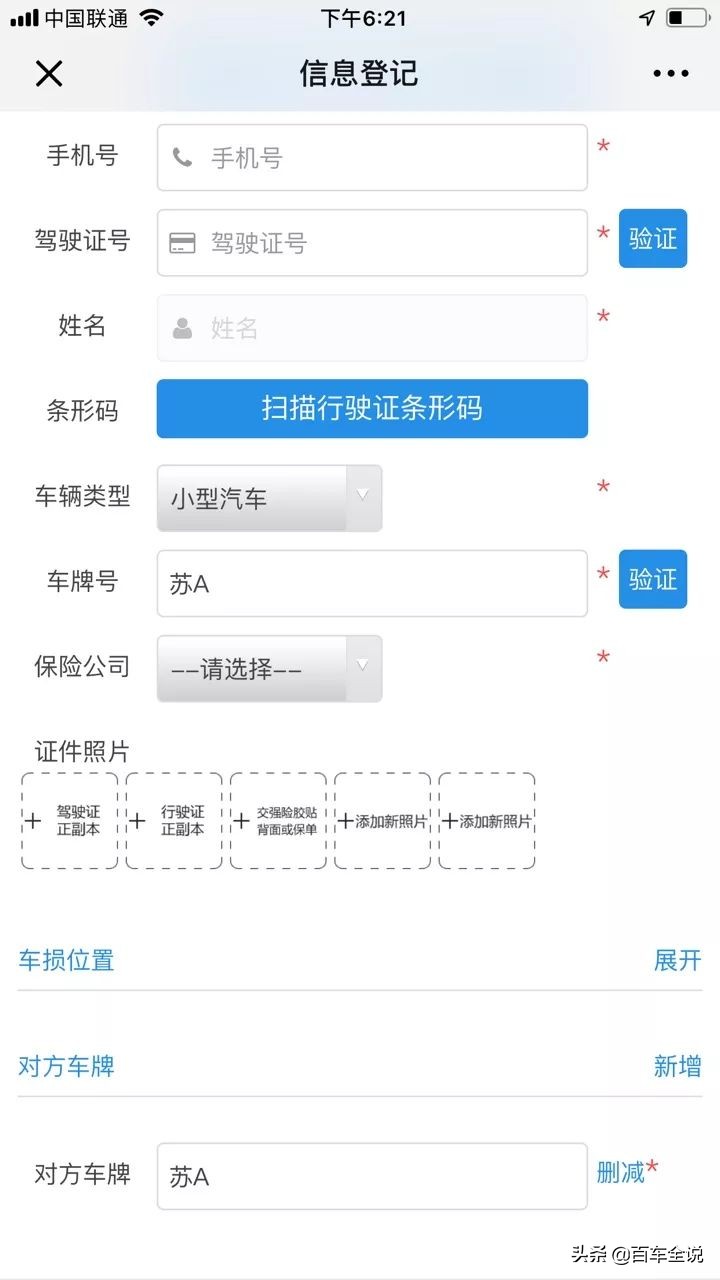
Task: Click the location arrow icon in status bar
Action: [646, 16]
